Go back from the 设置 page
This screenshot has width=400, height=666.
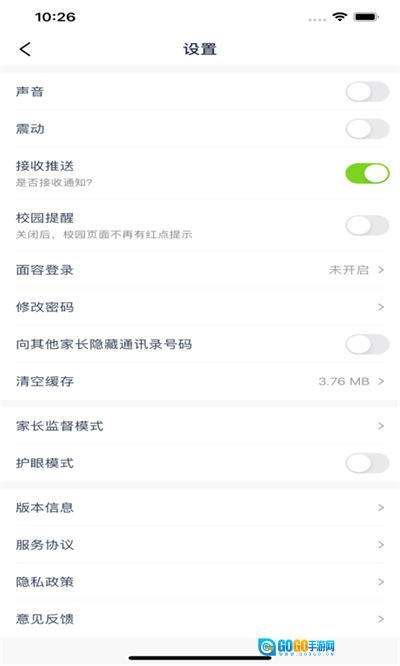coord(25,49)
